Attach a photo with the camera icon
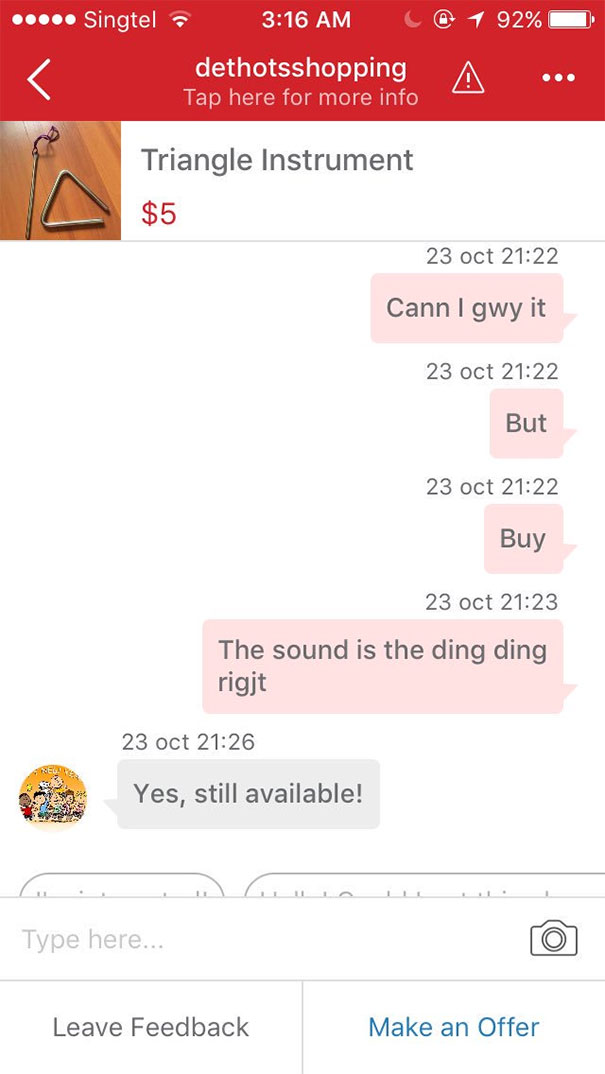Screen dimensions: 605x1074 click(x=554, y=938)
